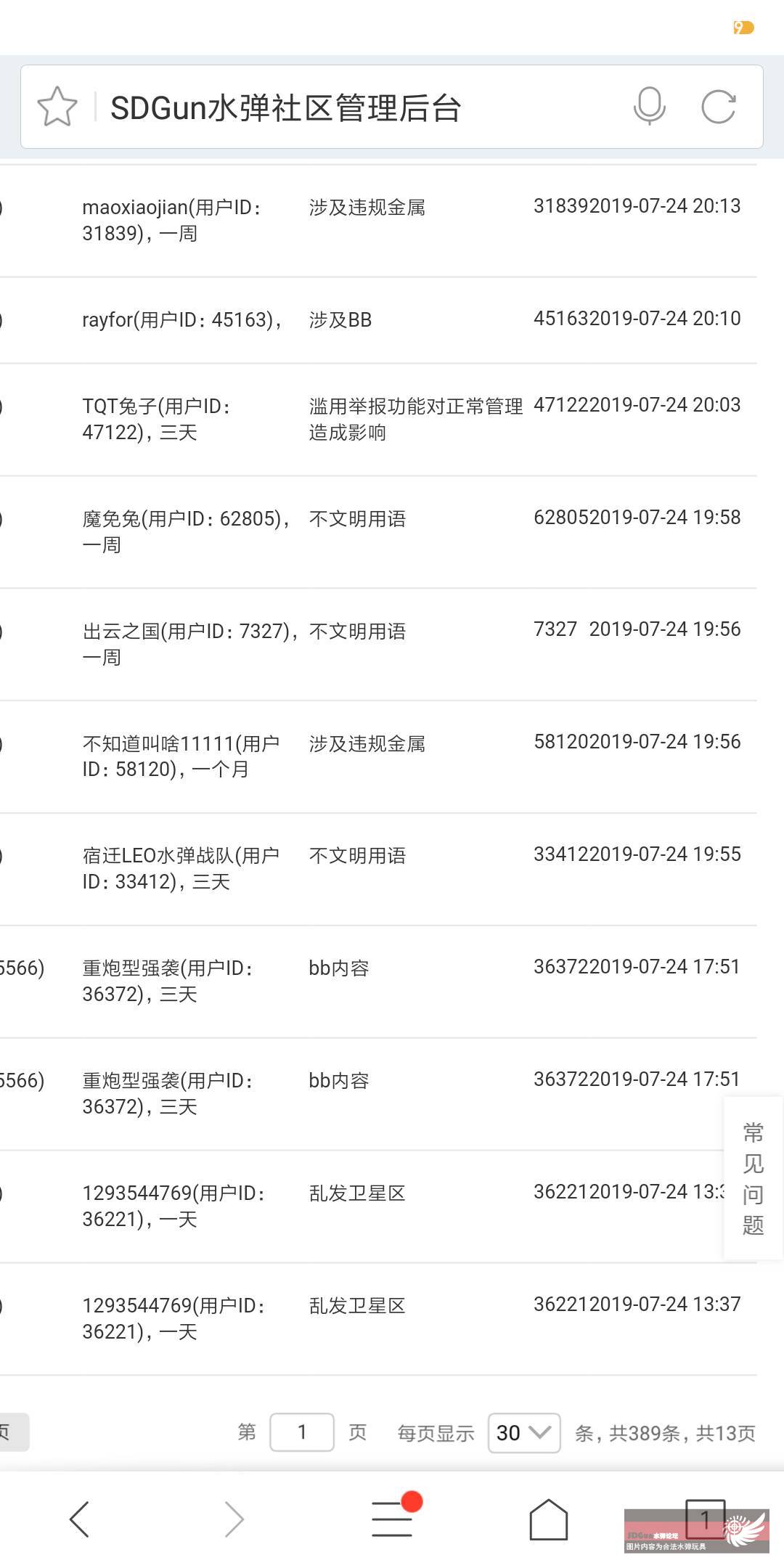This screenshot has width=784, height=1568.
Task: Go forward in the browser
Action: (x=234, y=1519)
